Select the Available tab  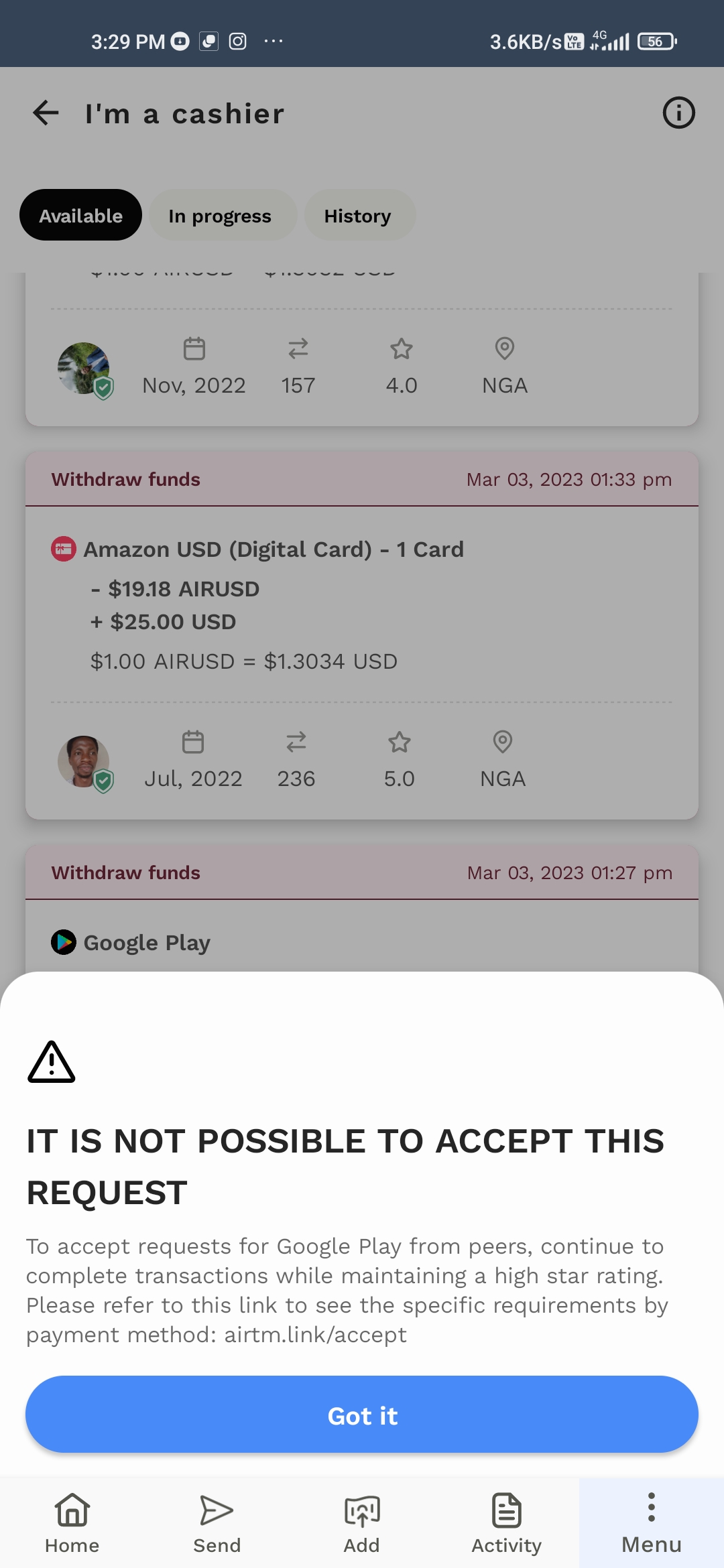pyautogui.click(x=80, y=216)
